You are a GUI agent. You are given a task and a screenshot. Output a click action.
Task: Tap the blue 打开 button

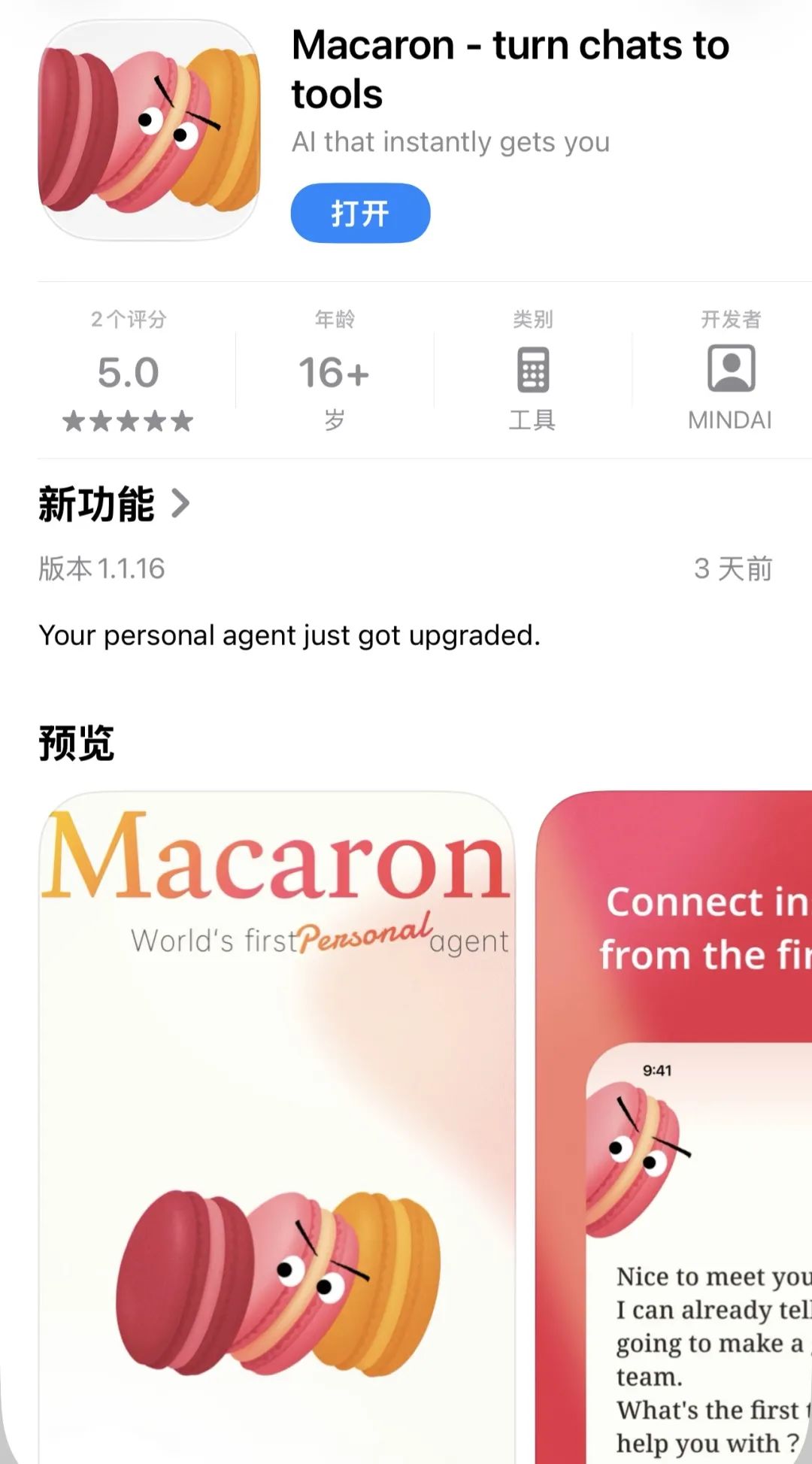(x=360, y=214)
